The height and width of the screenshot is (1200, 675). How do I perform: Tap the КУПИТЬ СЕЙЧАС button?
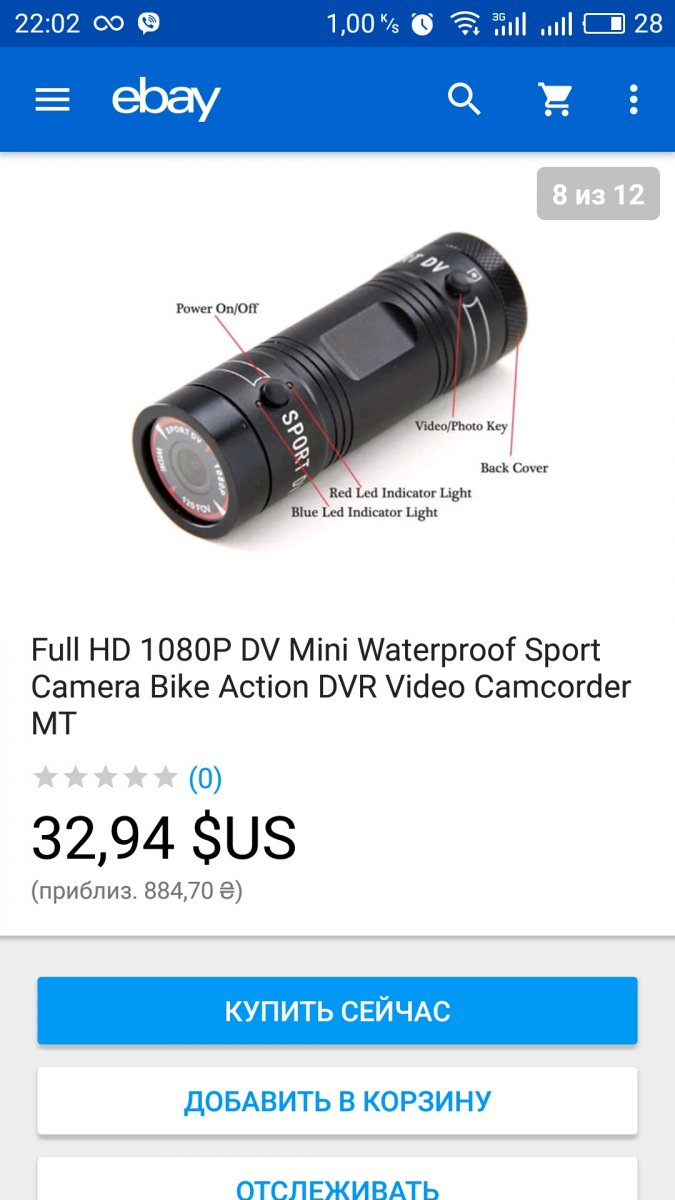pyautogui.click(x=337, y=1011)
